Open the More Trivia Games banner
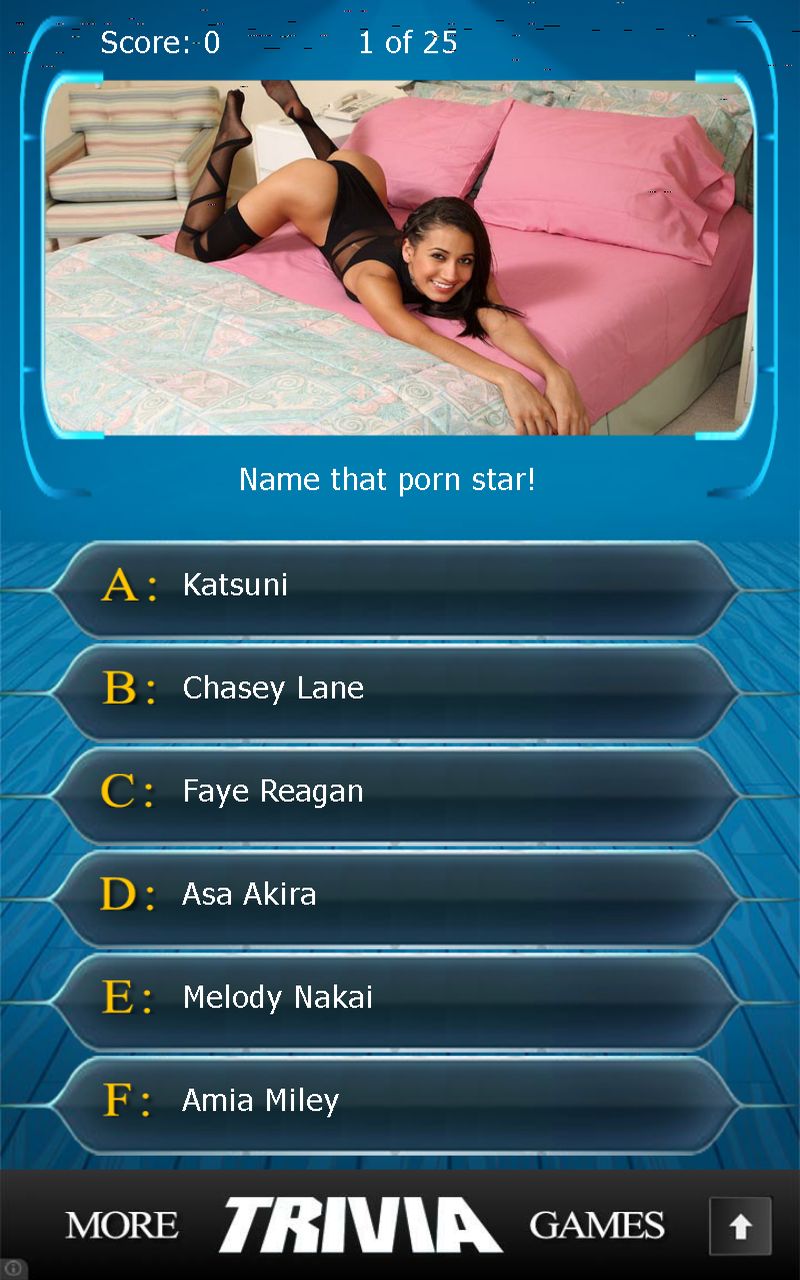800x1280 pixels. [x=365, y=1225]
